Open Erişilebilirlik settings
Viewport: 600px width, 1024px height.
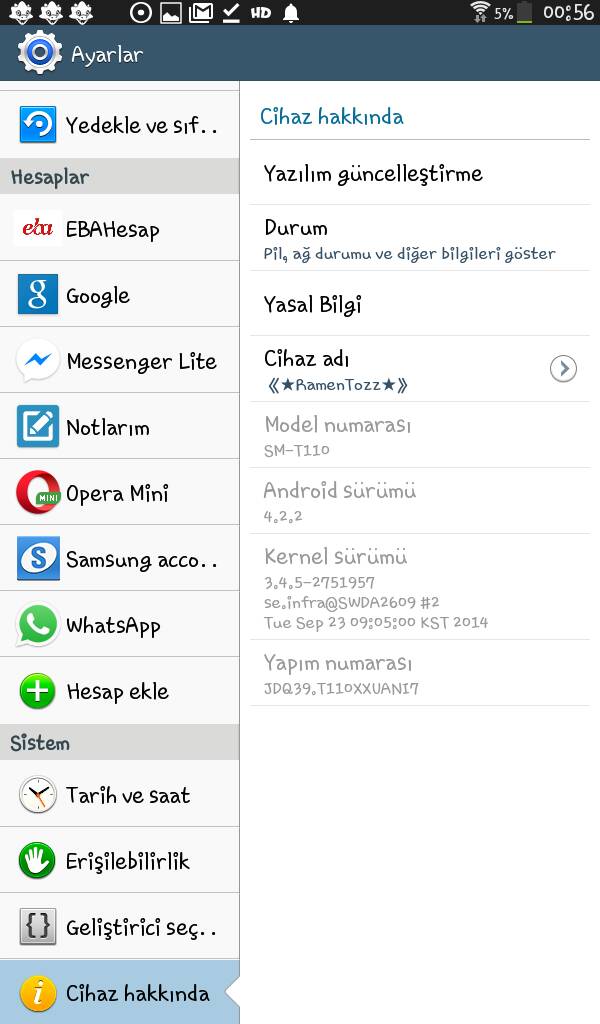coord(120,861)
